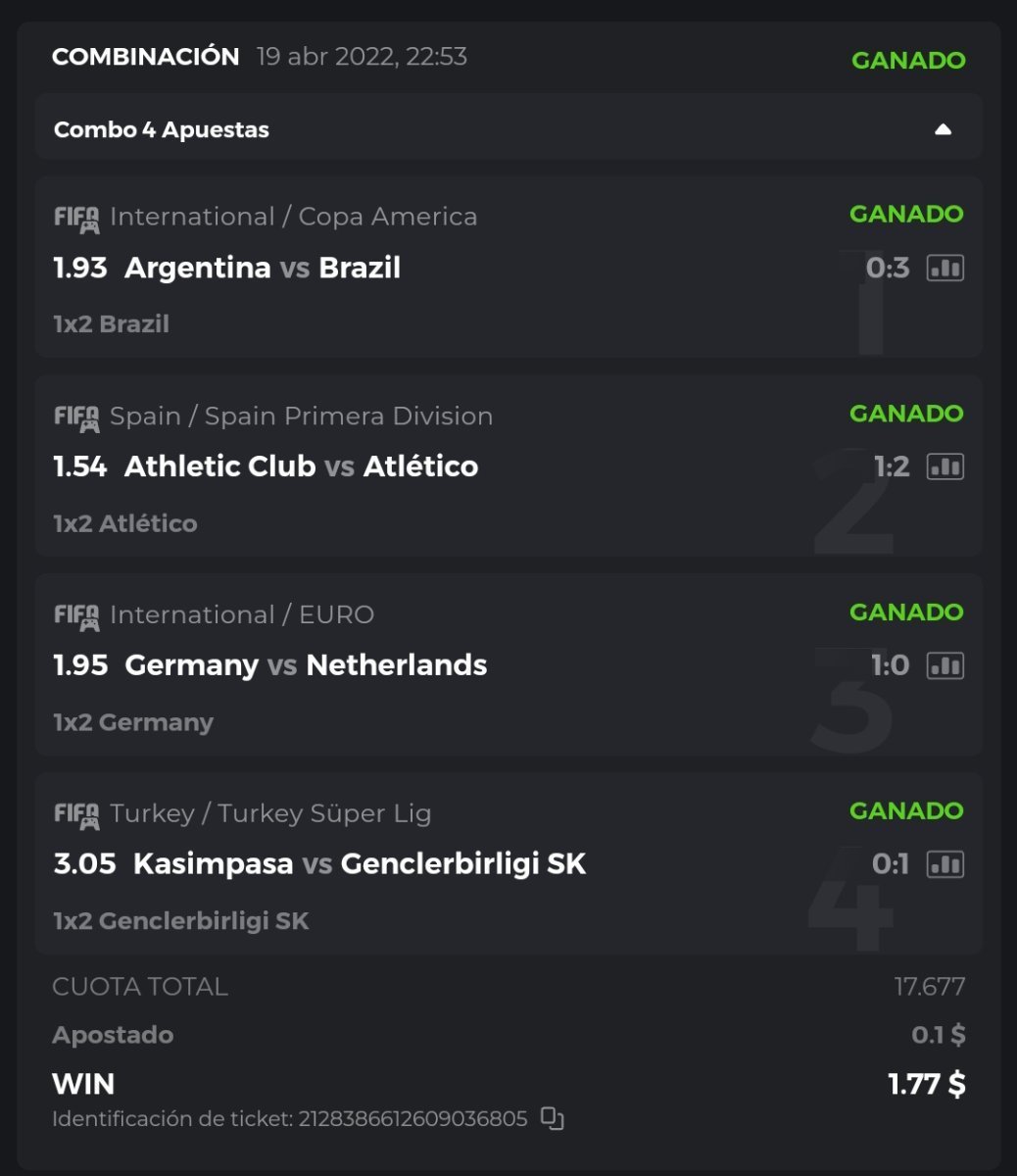Open stats for Argentina vs Brazil
1017x1176 pixels.
coord(945,268)
